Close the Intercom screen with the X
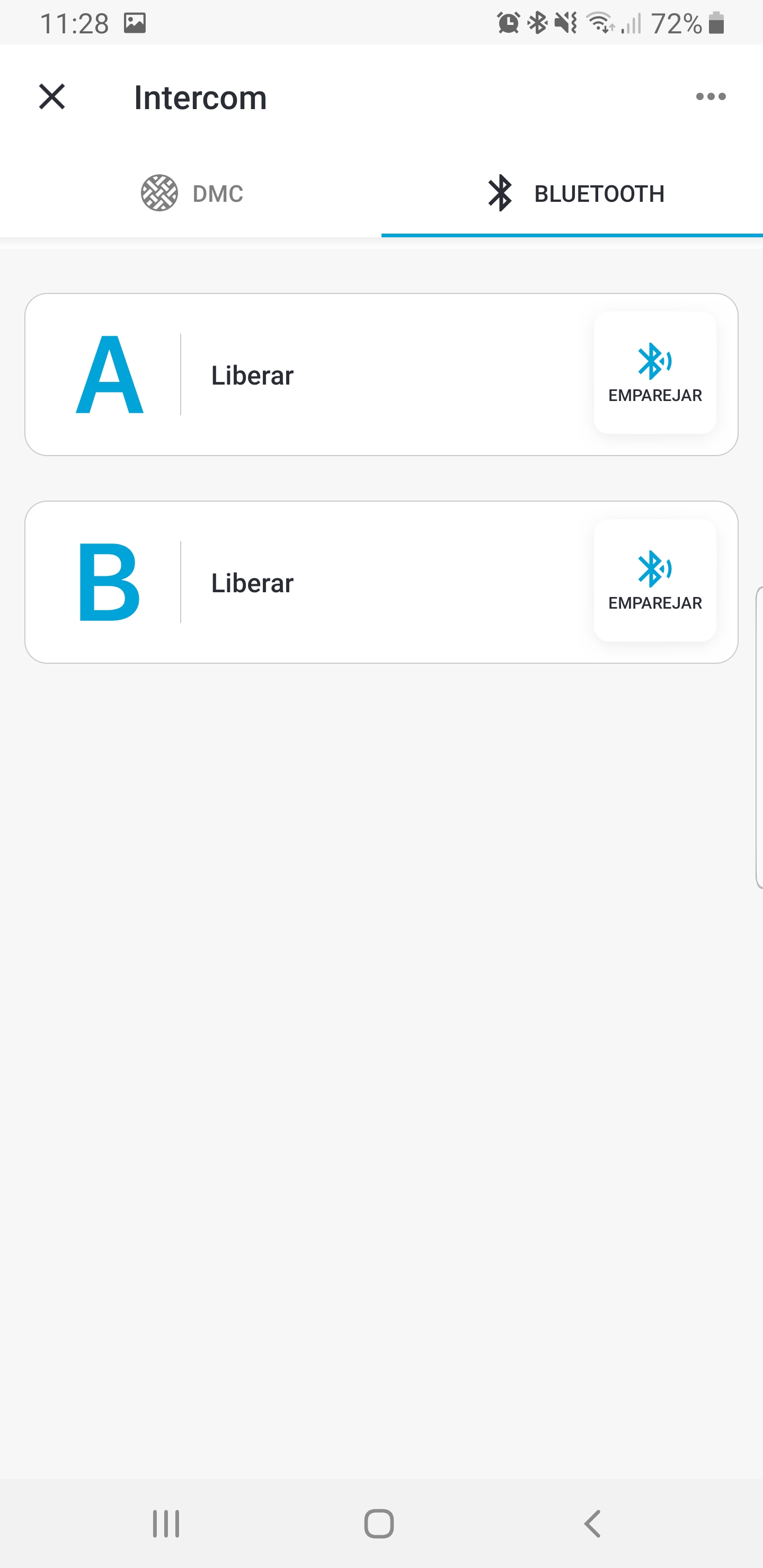The width and height of the screenshot is (763, 1568). click(x=52, y=96)
